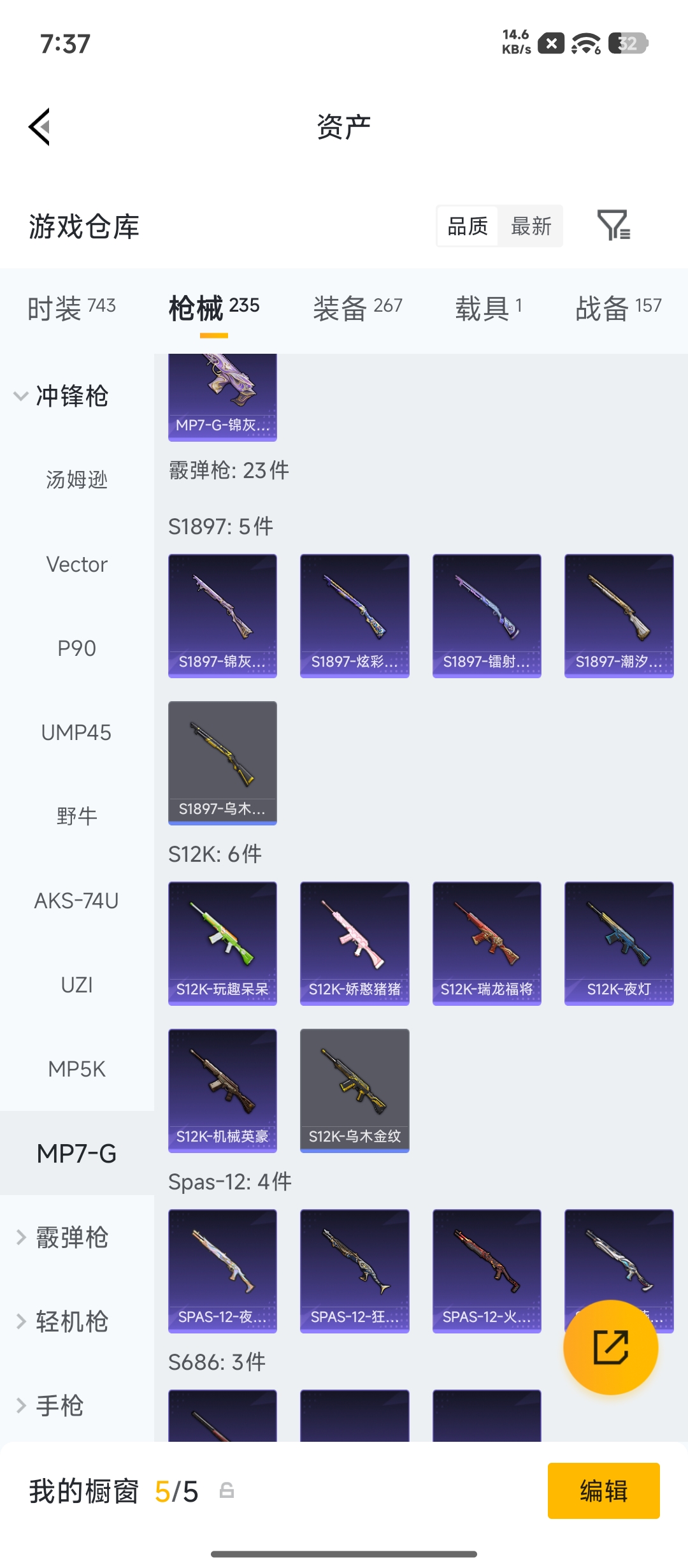Screen dimensions: 688x1568
Task: Open the S1897-潮汐 skin tile
Action: click(619, 616)
